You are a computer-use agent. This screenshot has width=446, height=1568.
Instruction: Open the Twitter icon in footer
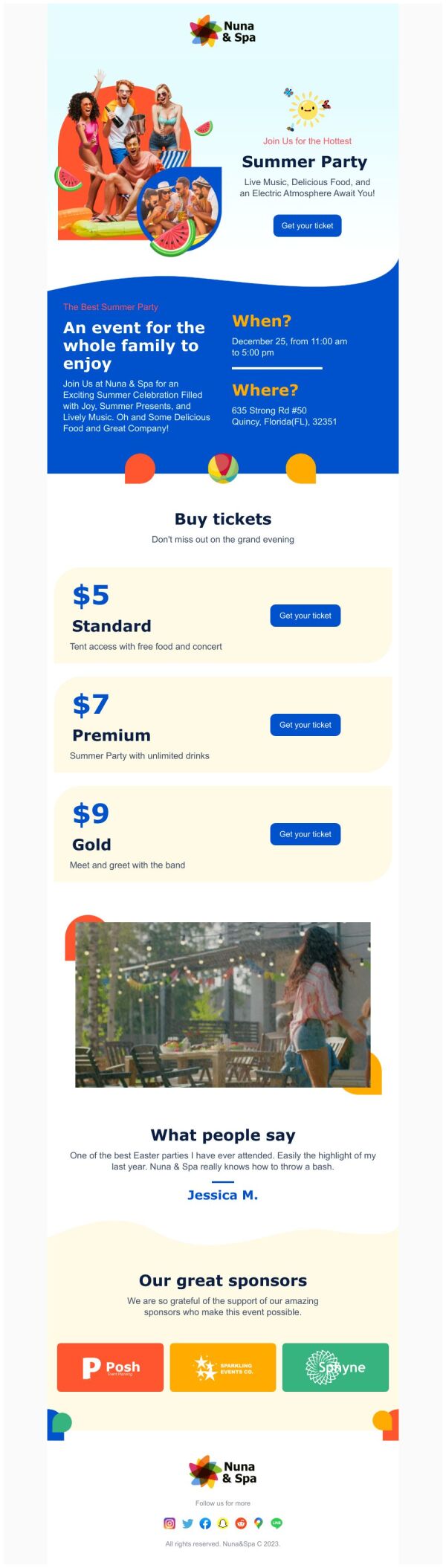[187, 1523]
